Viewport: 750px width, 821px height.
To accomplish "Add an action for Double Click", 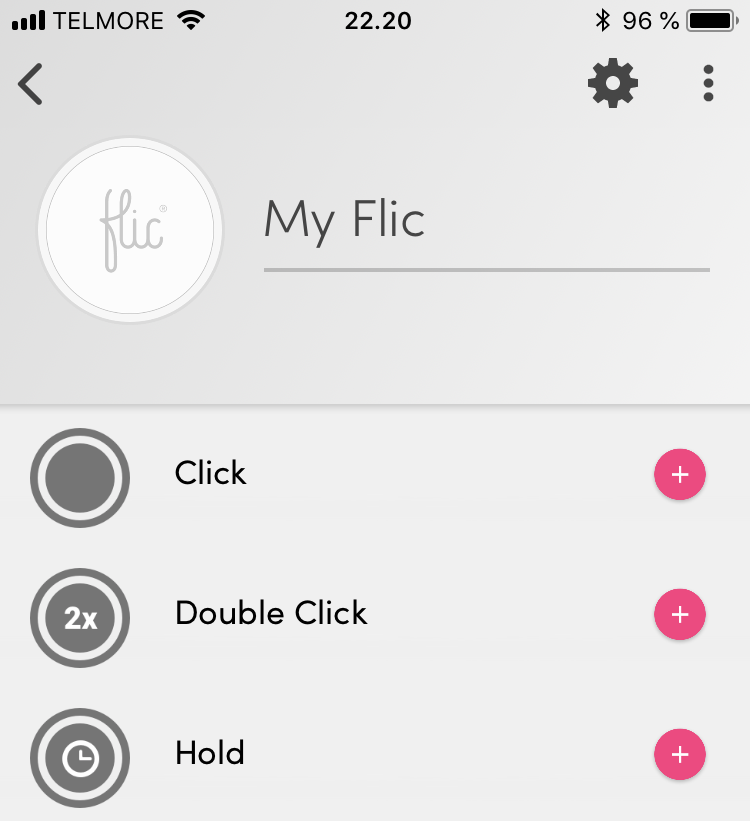I will [x=680, y=614].
